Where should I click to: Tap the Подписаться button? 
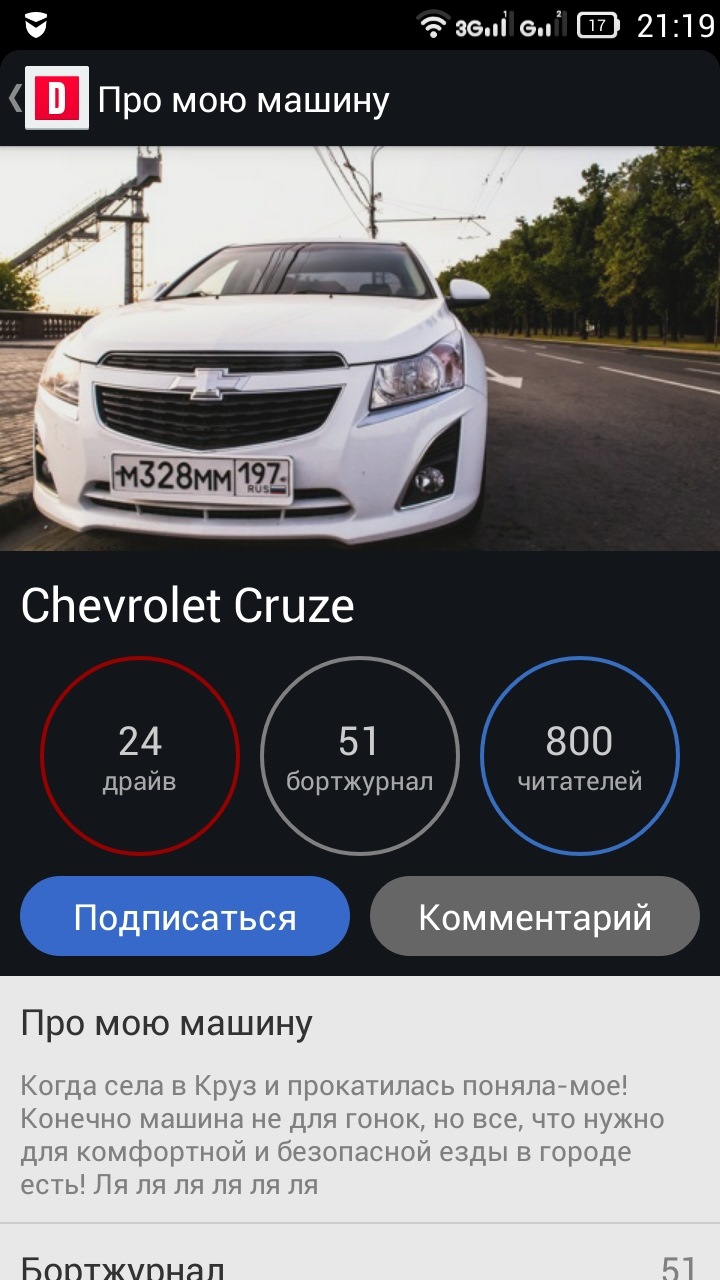tap(185, 917)
